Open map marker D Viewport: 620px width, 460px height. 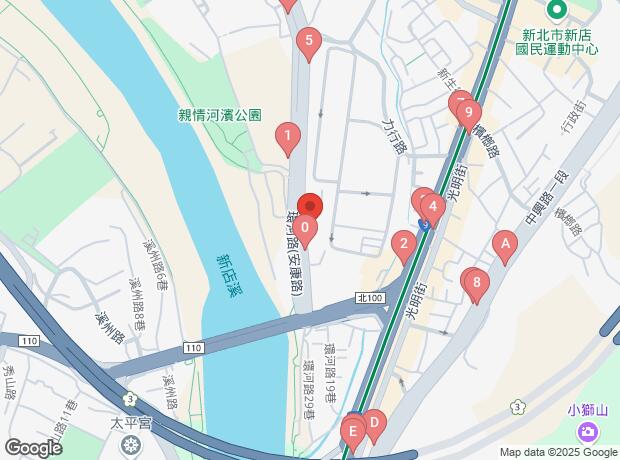tap(373, 423)
